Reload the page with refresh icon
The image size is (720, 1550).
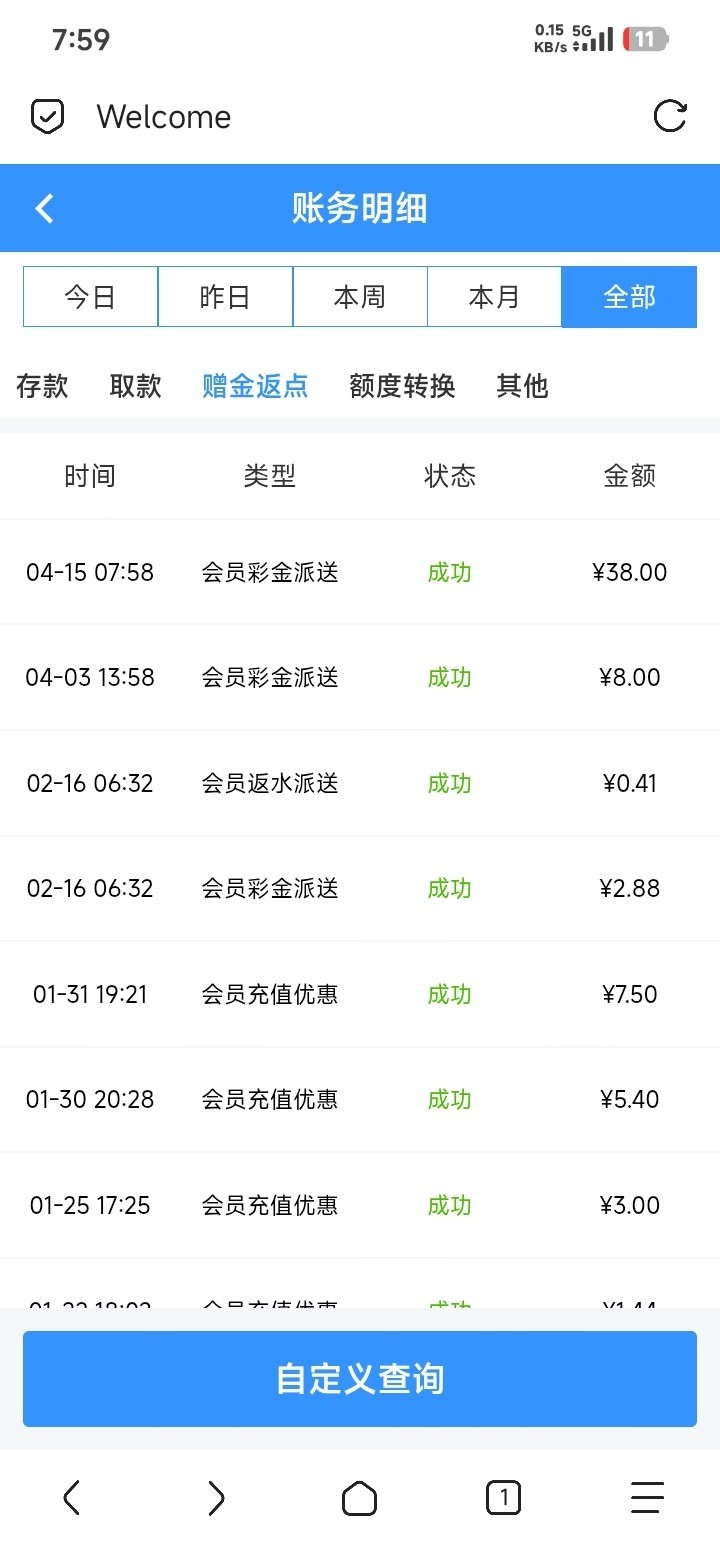tap(669, 116)
